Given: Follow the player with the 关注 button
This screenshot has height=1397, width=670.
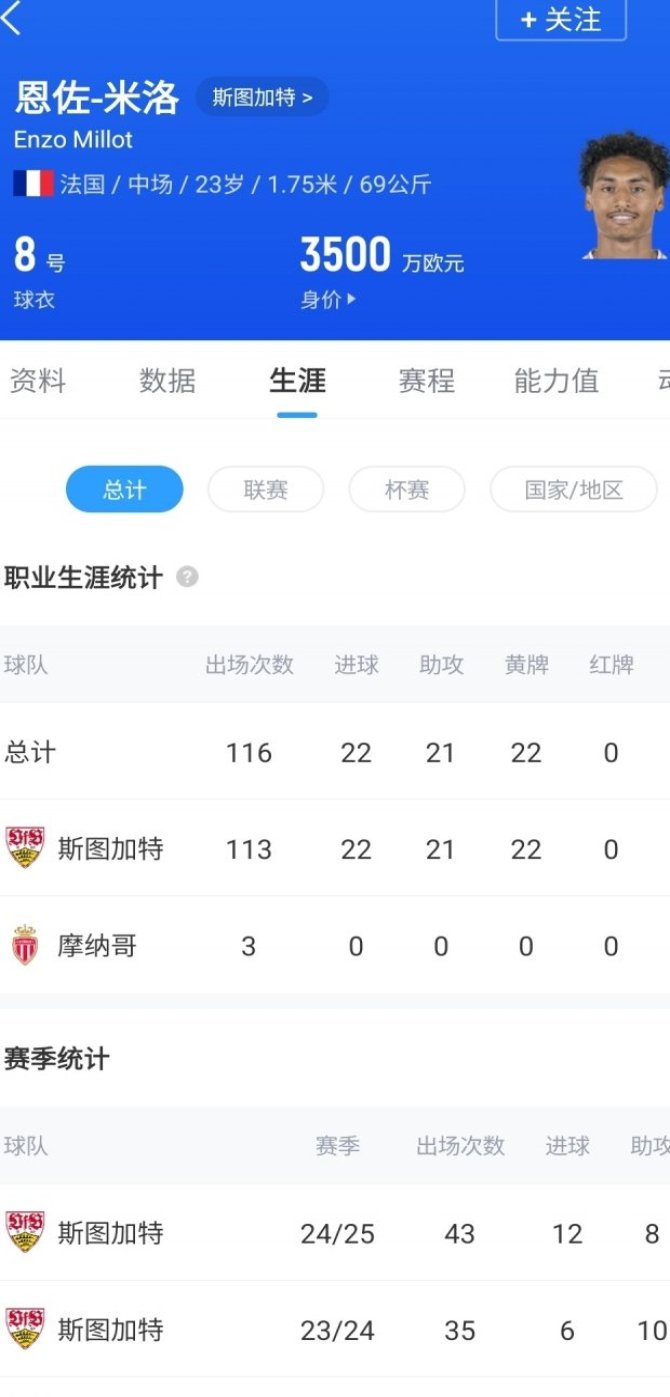Looking at the screenshot, I should 561,19.
